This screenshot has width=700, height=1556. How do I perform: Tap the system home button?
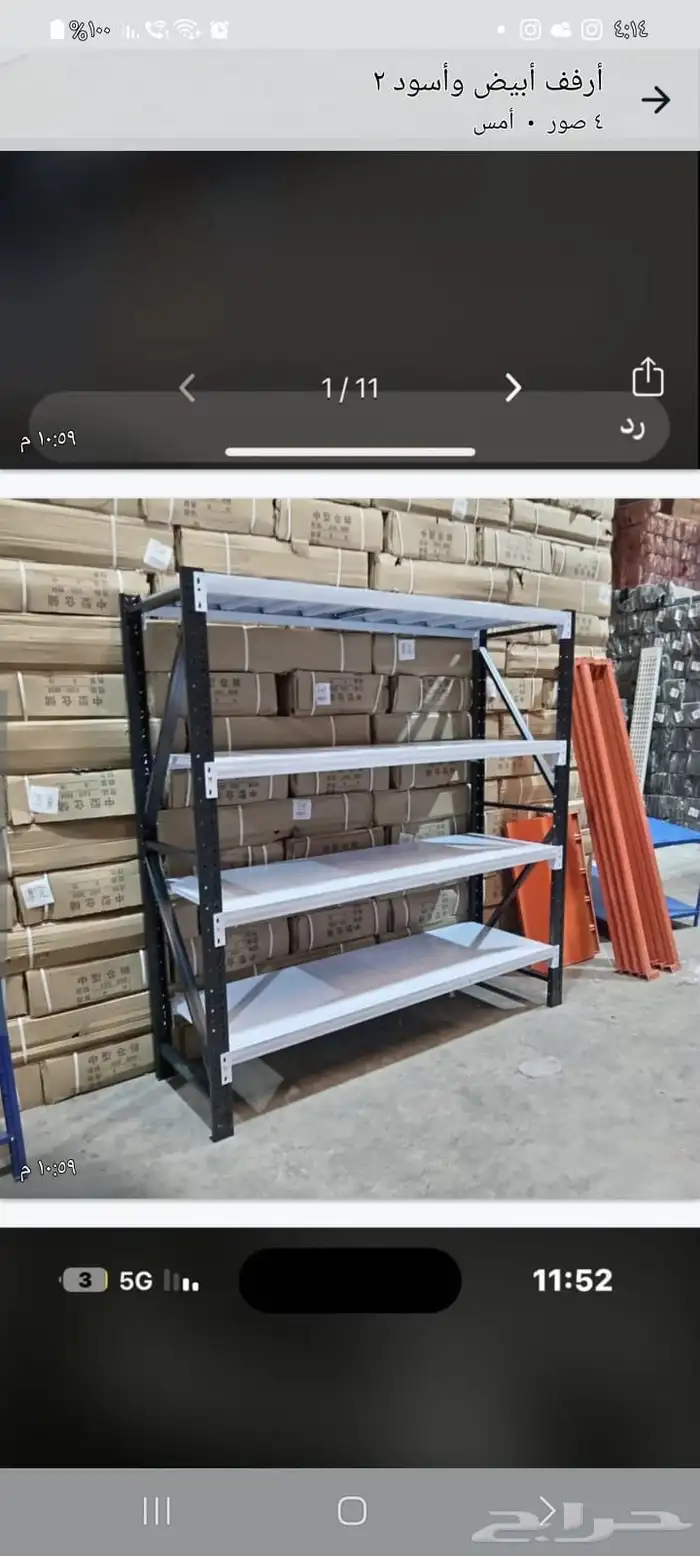[352, 1510]
